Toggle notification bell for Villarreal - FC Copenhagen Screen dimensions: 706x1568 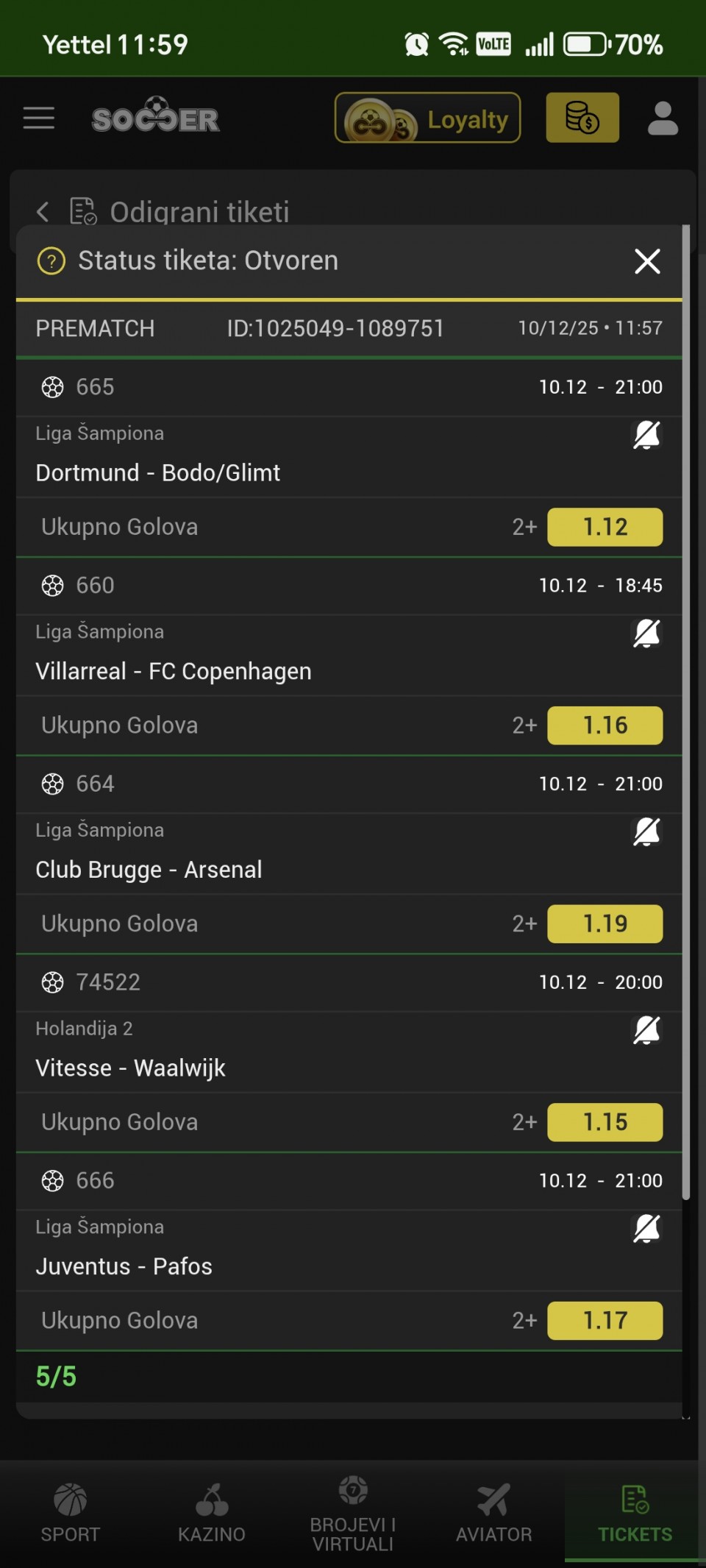[x=646, y=633]
